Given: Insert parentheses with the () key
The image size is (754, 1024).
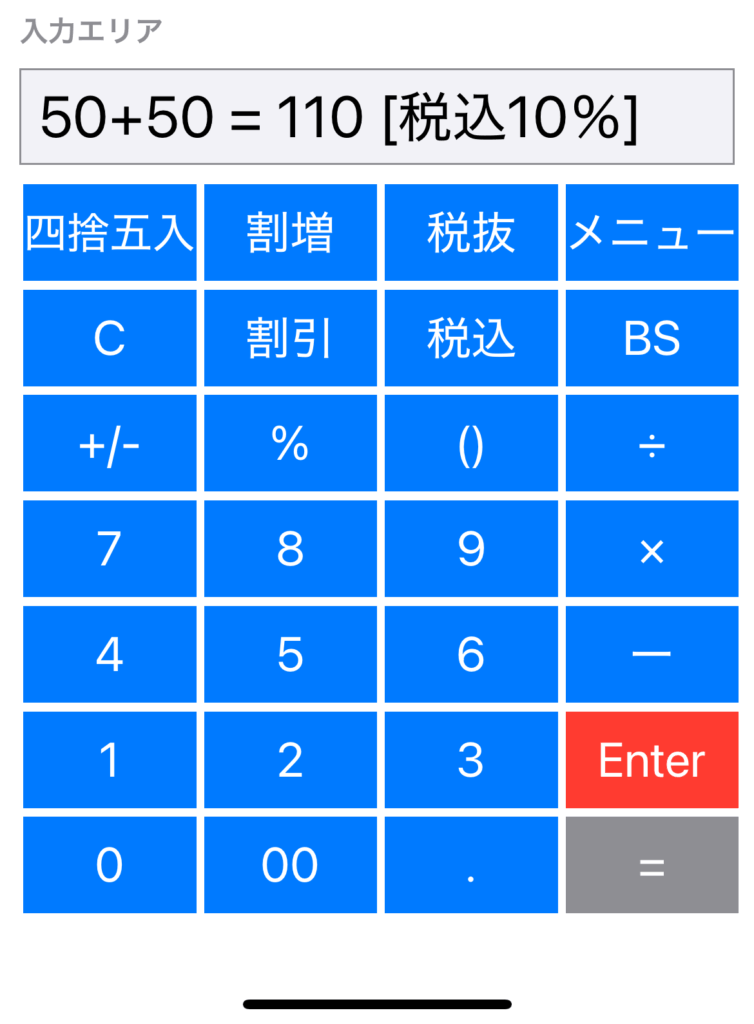Looking at the screenshot, I should pos(471,444).
